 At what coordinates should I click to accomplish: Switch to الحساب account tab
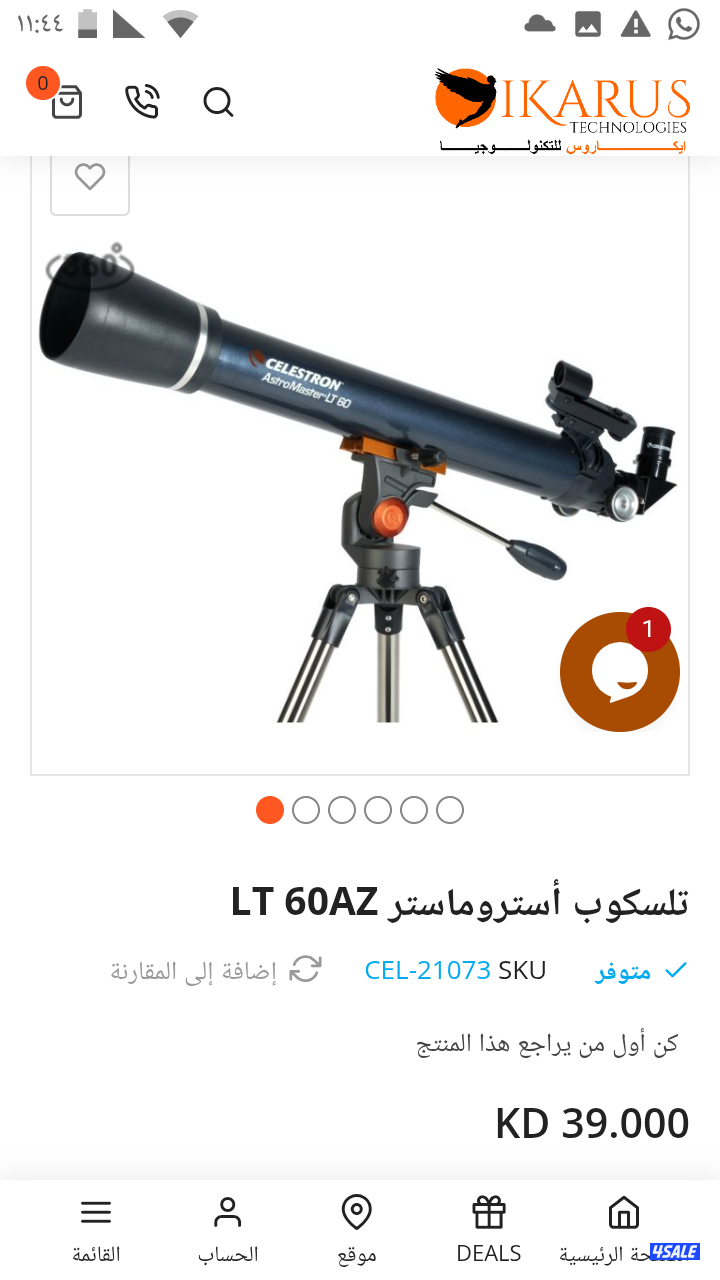(227, 1211)
